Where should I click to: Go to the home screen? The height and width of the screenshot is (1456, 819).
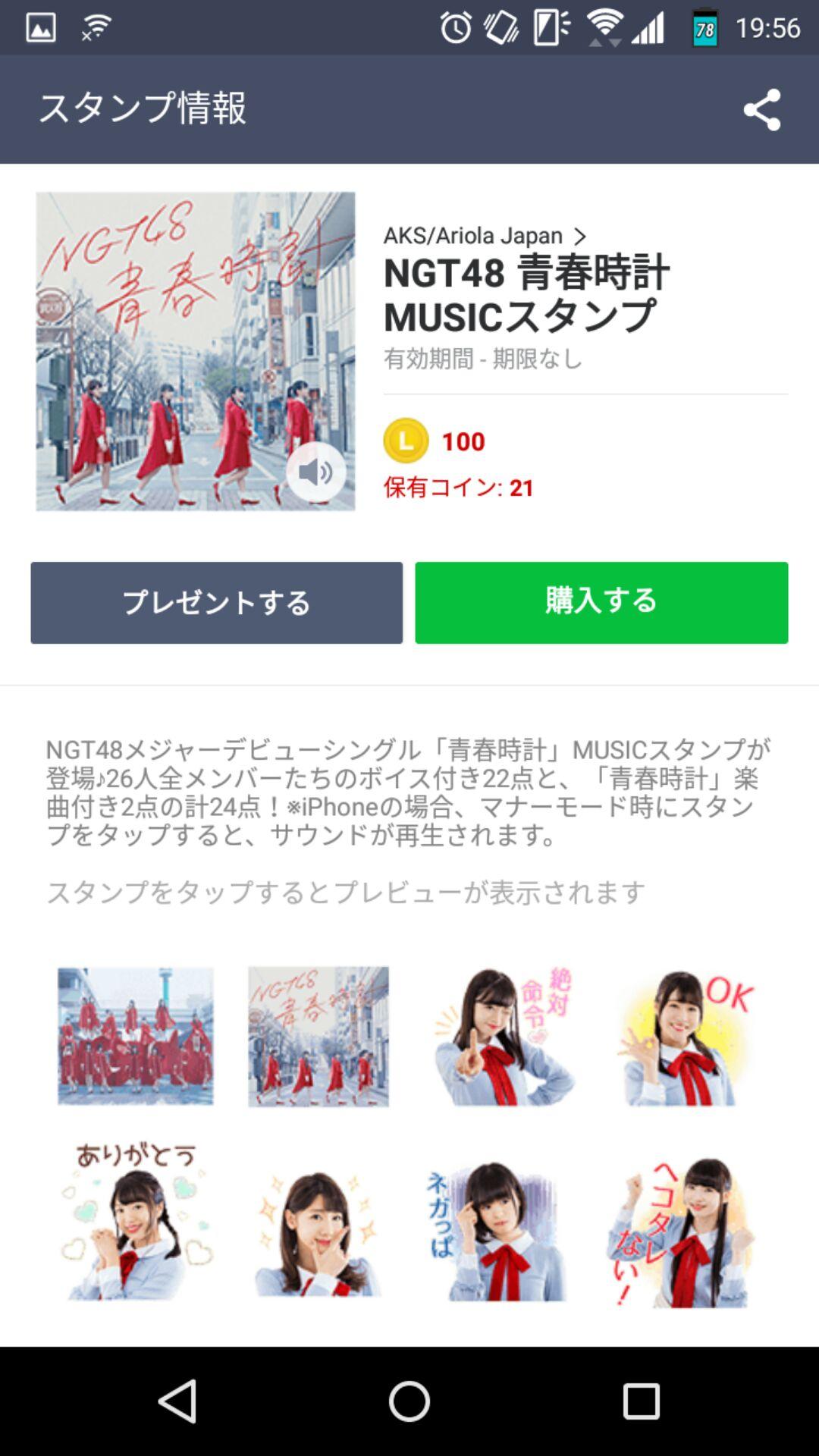click(x=409, y=1400)
